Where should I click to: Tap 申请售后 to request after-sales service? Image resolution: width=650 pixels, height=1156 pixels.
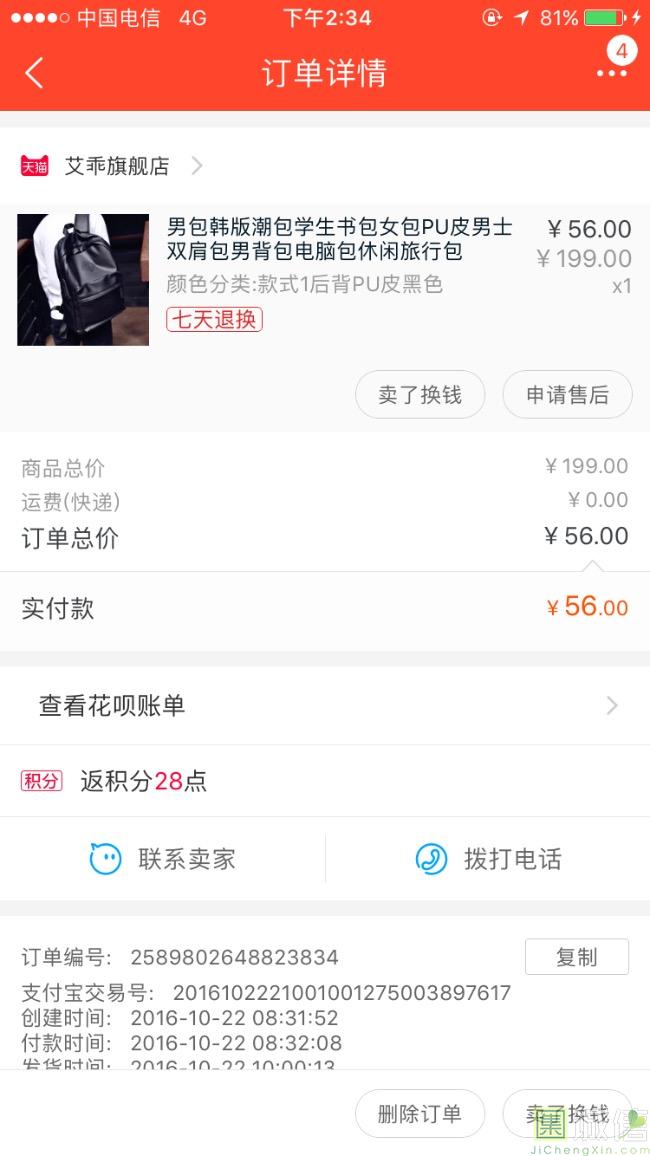click(x=567, y=395)
